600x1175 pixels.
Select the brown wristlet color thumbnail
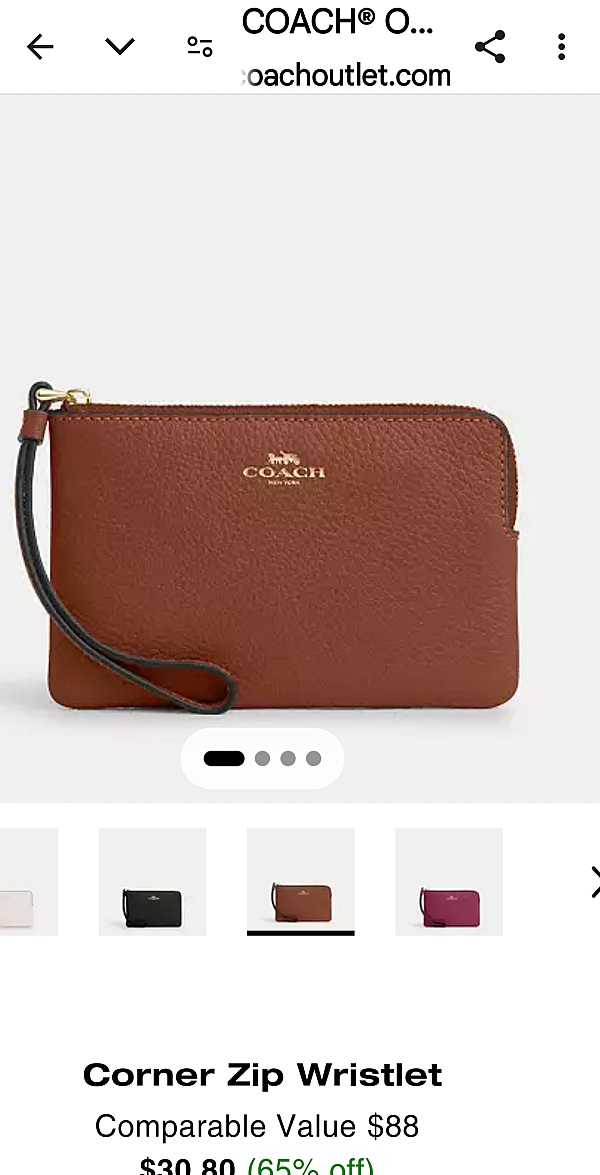pyautogui.click(x=300, y=882)
